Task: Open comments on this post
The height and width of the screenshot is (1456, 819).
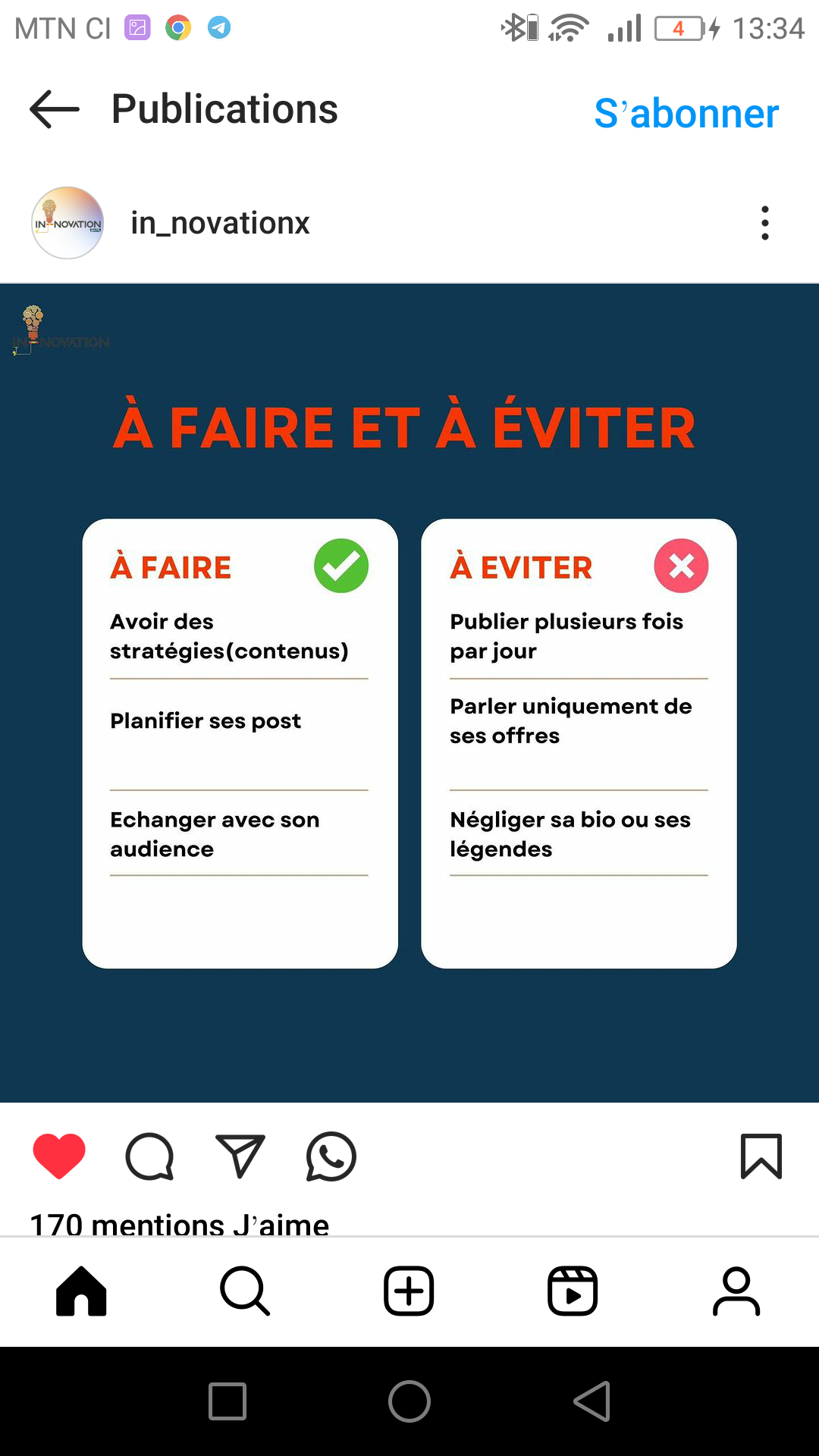Action: pos(149,1156)
